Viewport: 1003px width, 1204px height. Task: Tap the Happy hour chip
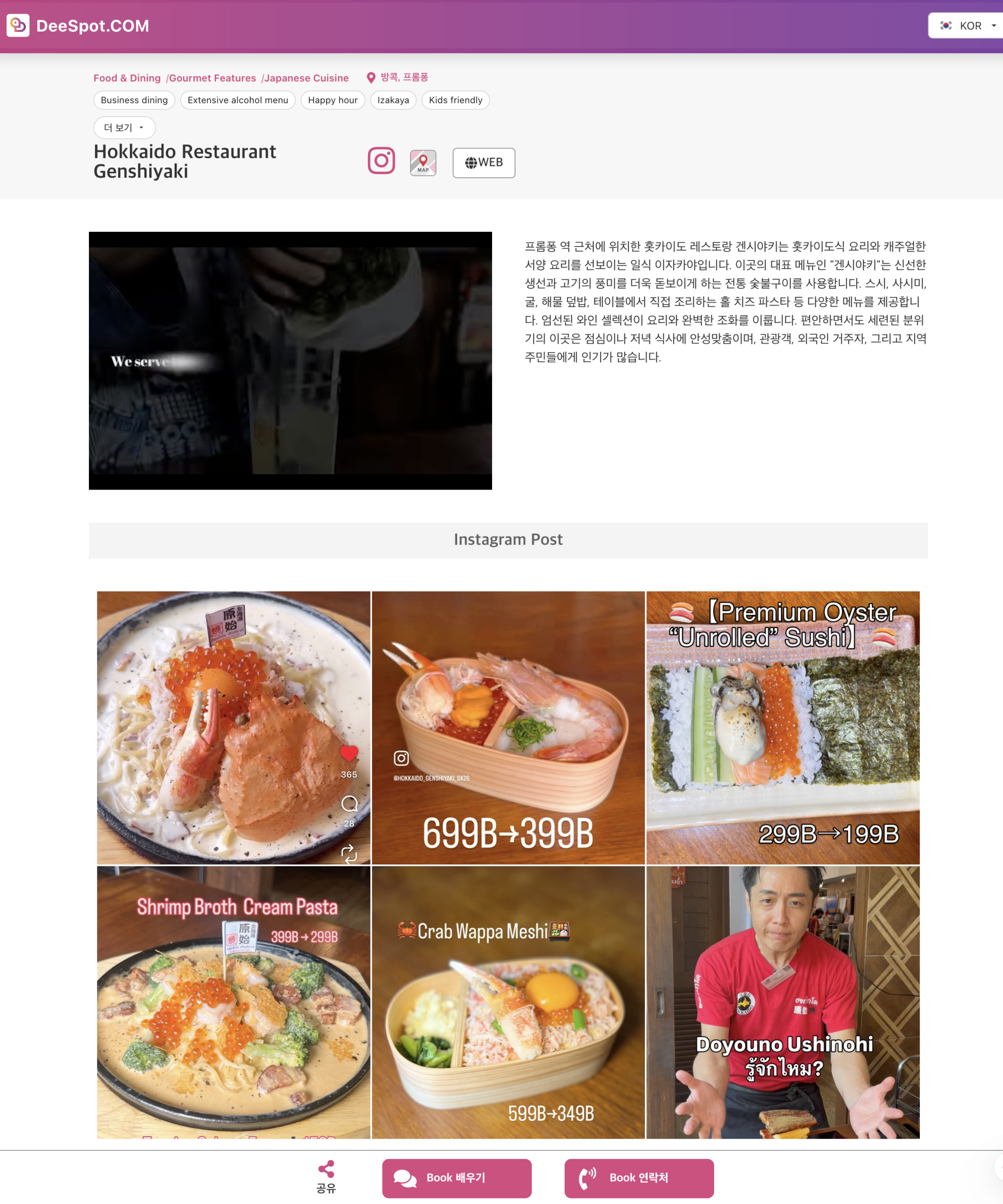point(333,100)
